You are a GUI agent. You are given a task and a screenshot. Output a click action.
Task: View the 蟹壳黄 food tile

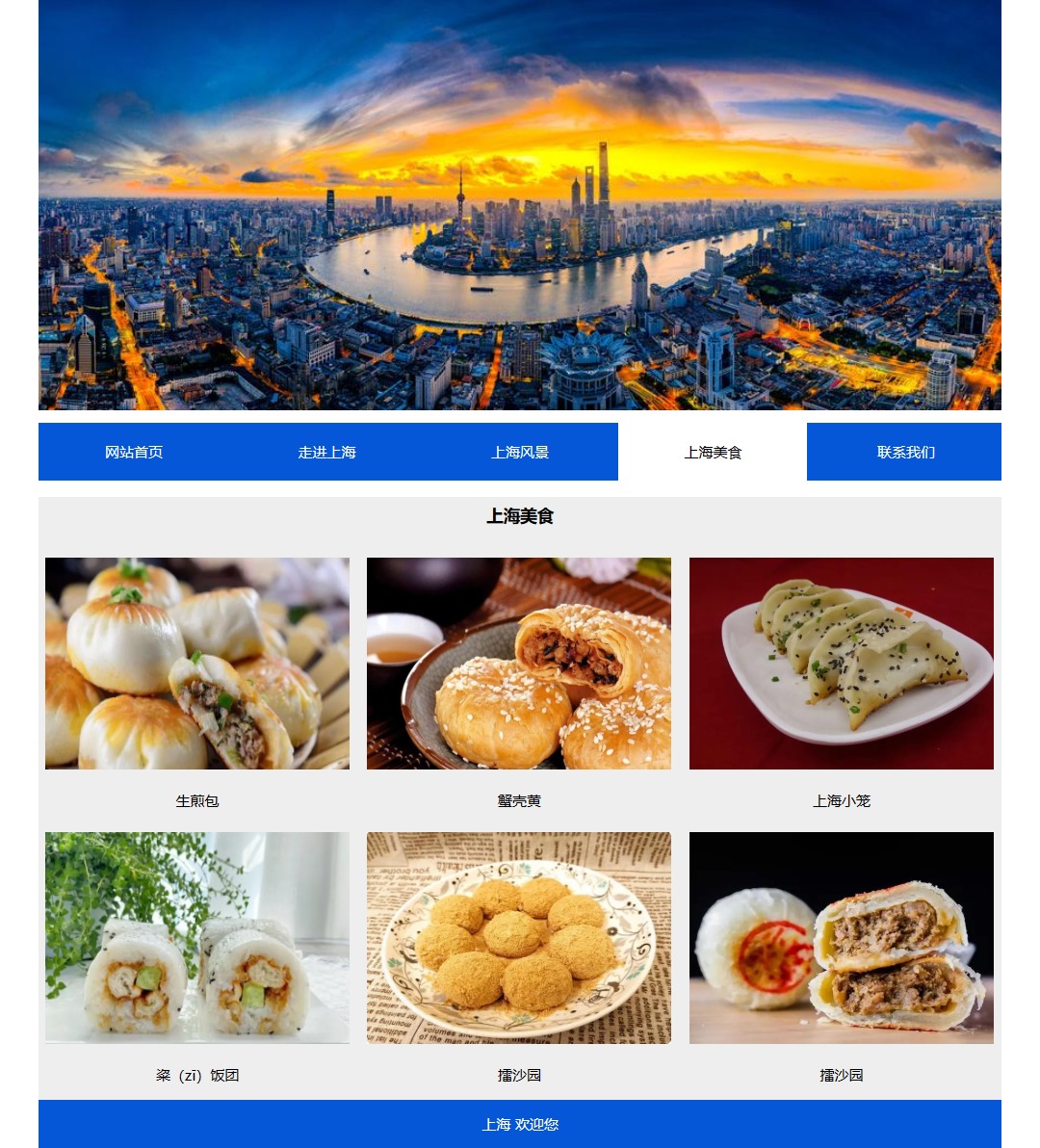519,664
